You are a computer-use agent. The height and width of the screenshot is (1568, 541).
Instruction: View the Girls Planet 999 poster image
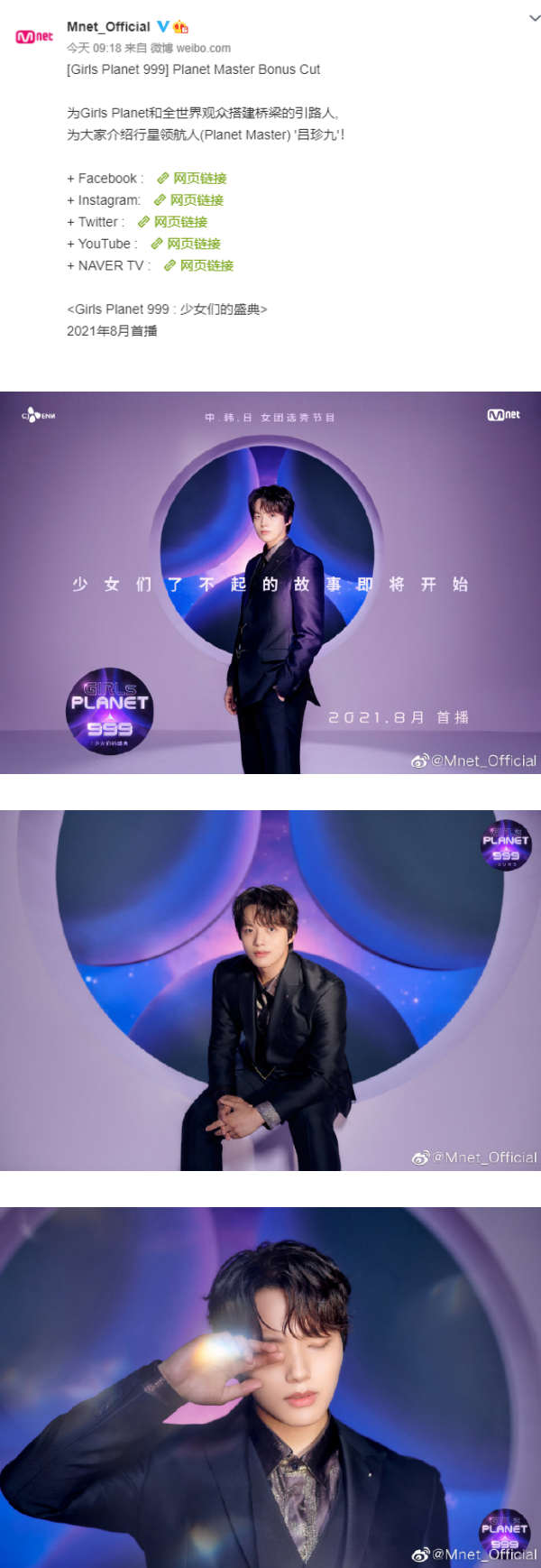pyautogui.click(x=270, y=582)
